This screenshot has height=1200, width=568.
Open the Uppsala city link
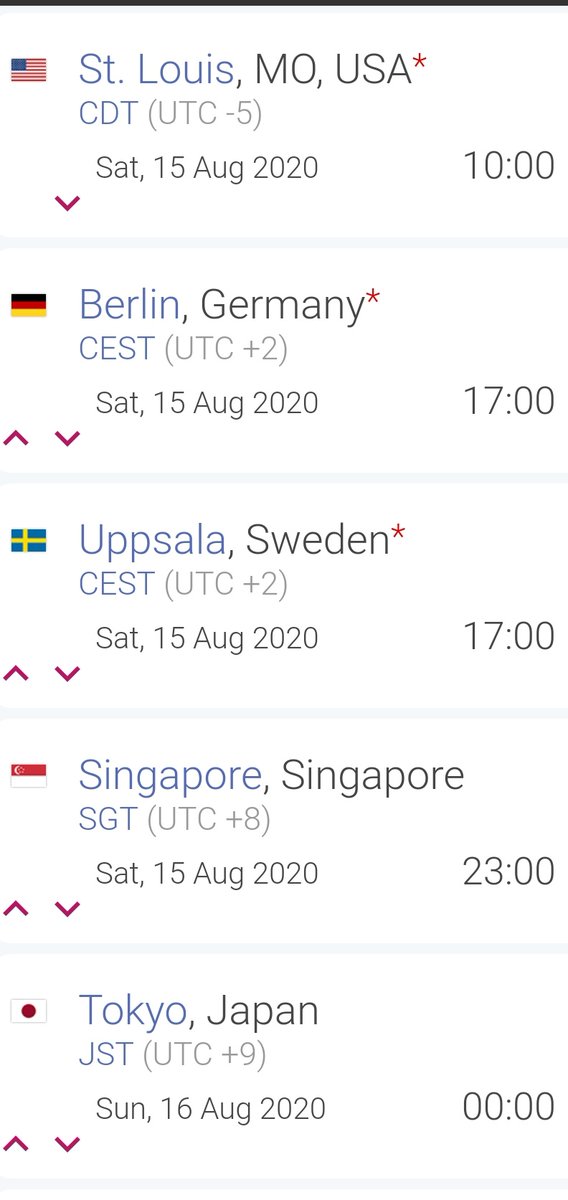[x=152, y=540]
